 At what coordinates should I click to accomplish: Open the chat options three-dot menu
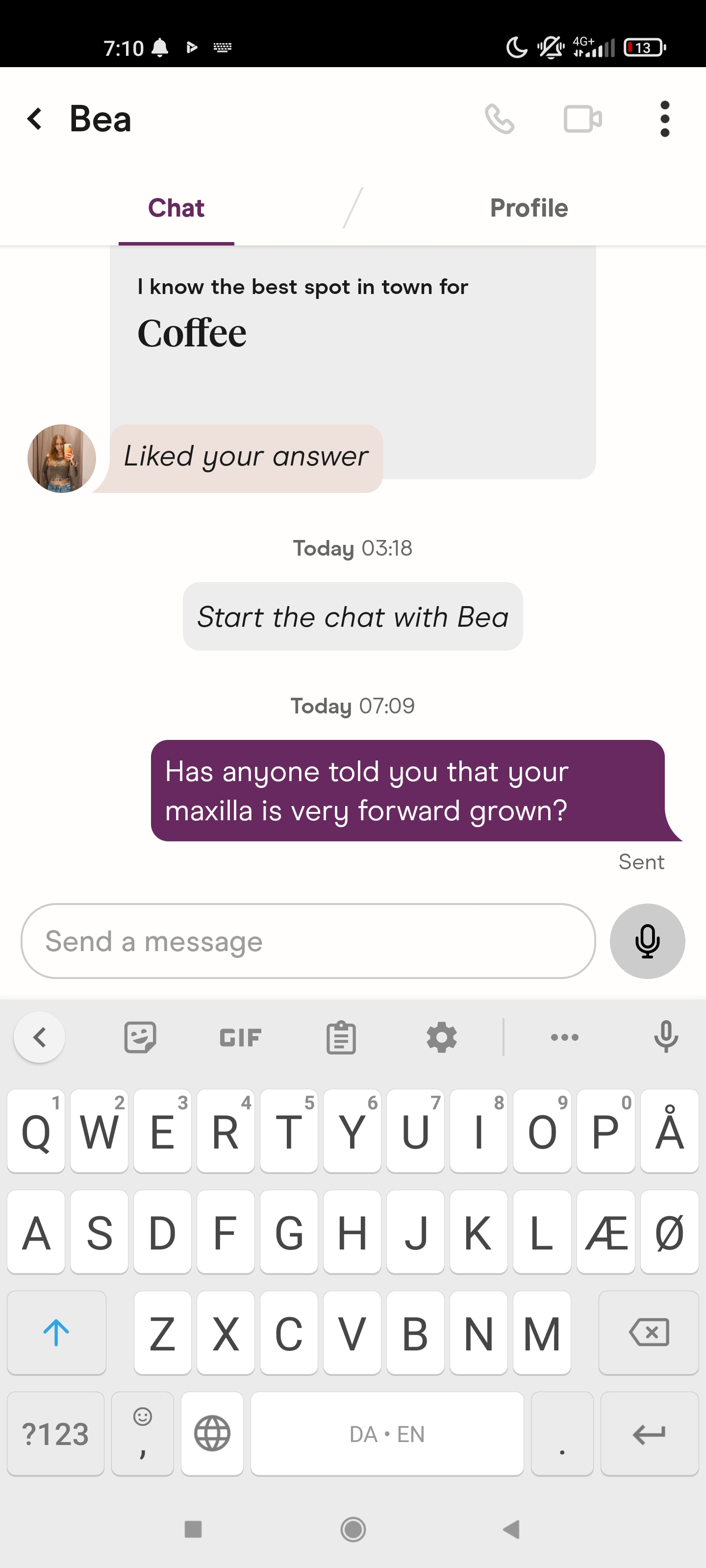coord(665,118)
